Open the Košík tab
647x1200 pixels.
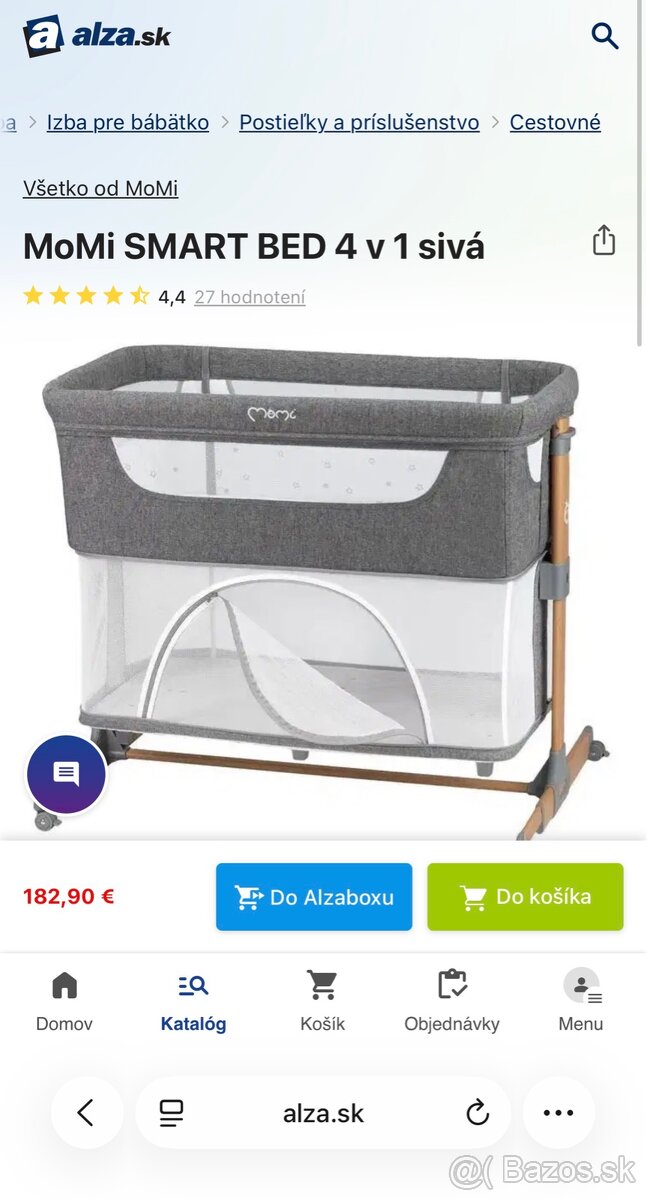(x=322, y=1001)
